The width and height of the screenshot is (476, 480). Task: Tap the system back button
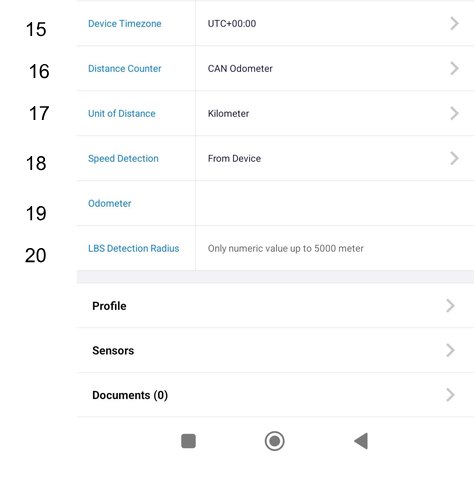361,441
